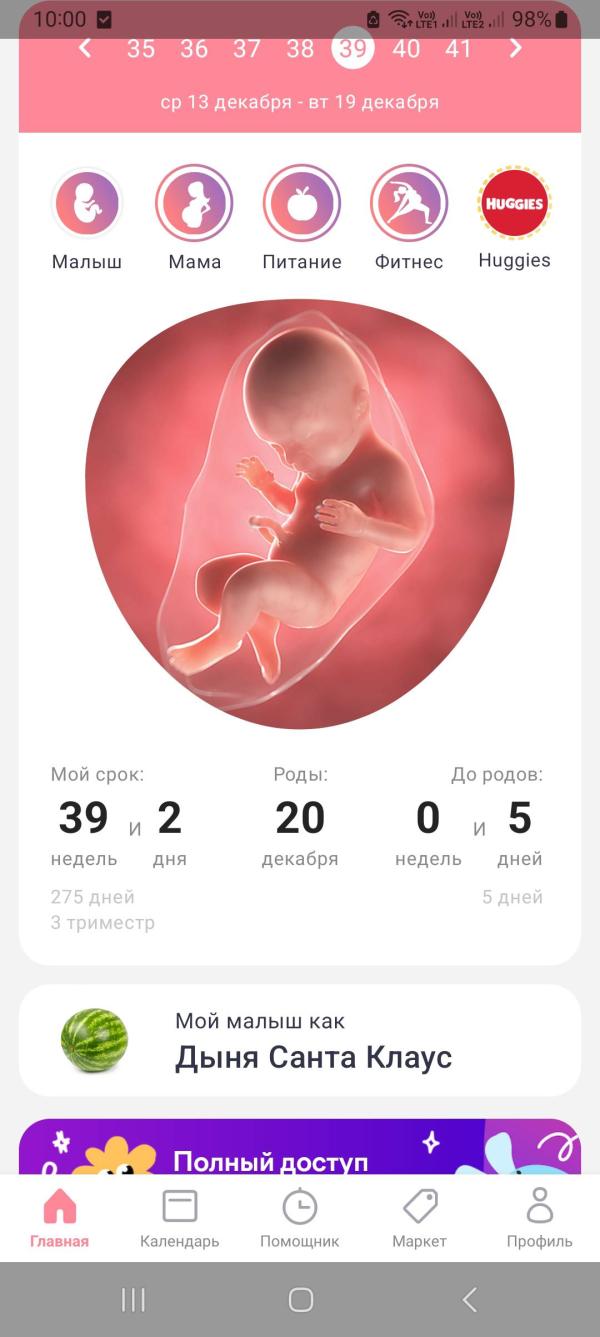Open the Мама story

pyautogui.click(x=194, y=204)
